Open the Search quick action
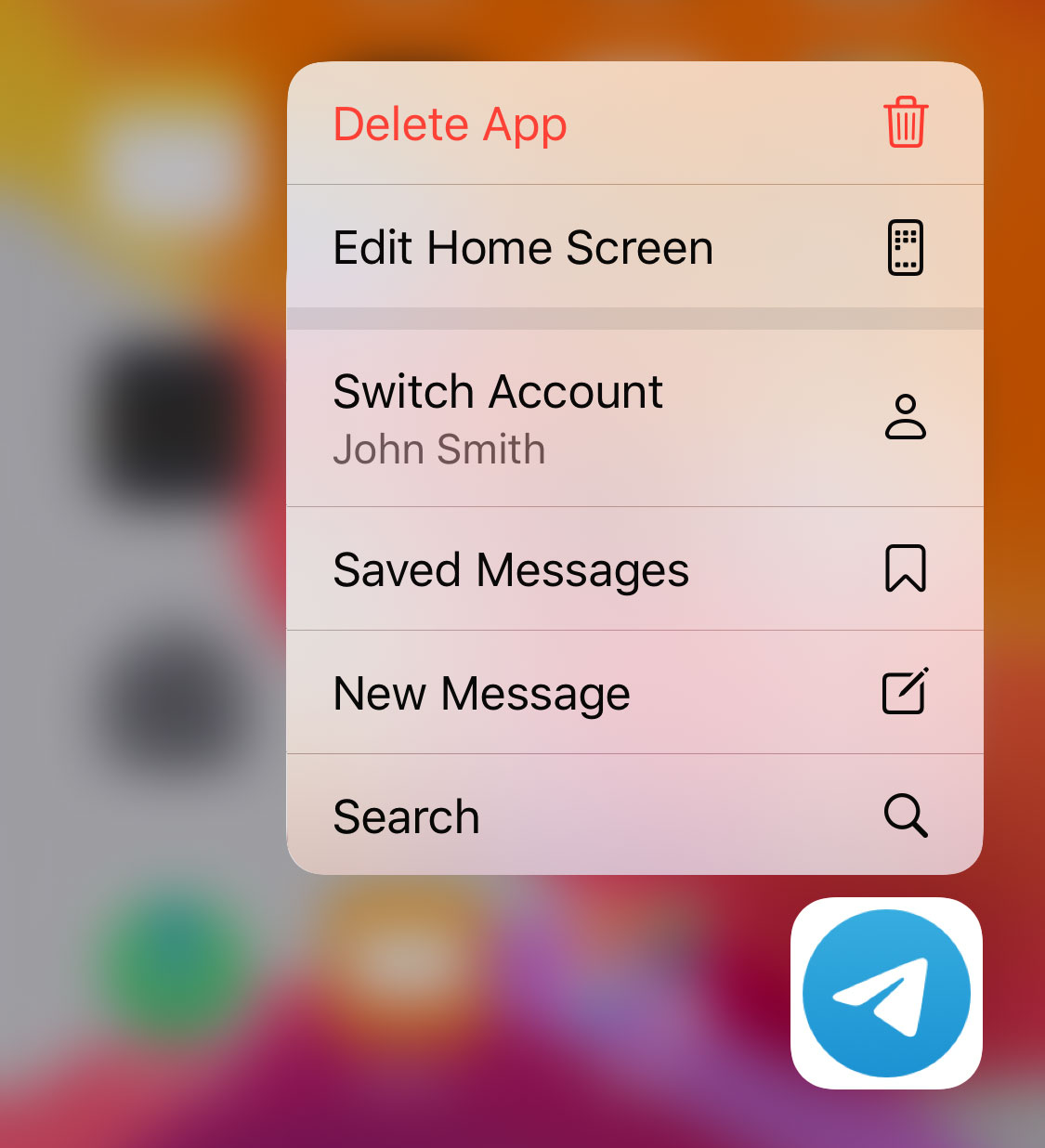This screenshot has height=1148, width=1045. [634, 815]
